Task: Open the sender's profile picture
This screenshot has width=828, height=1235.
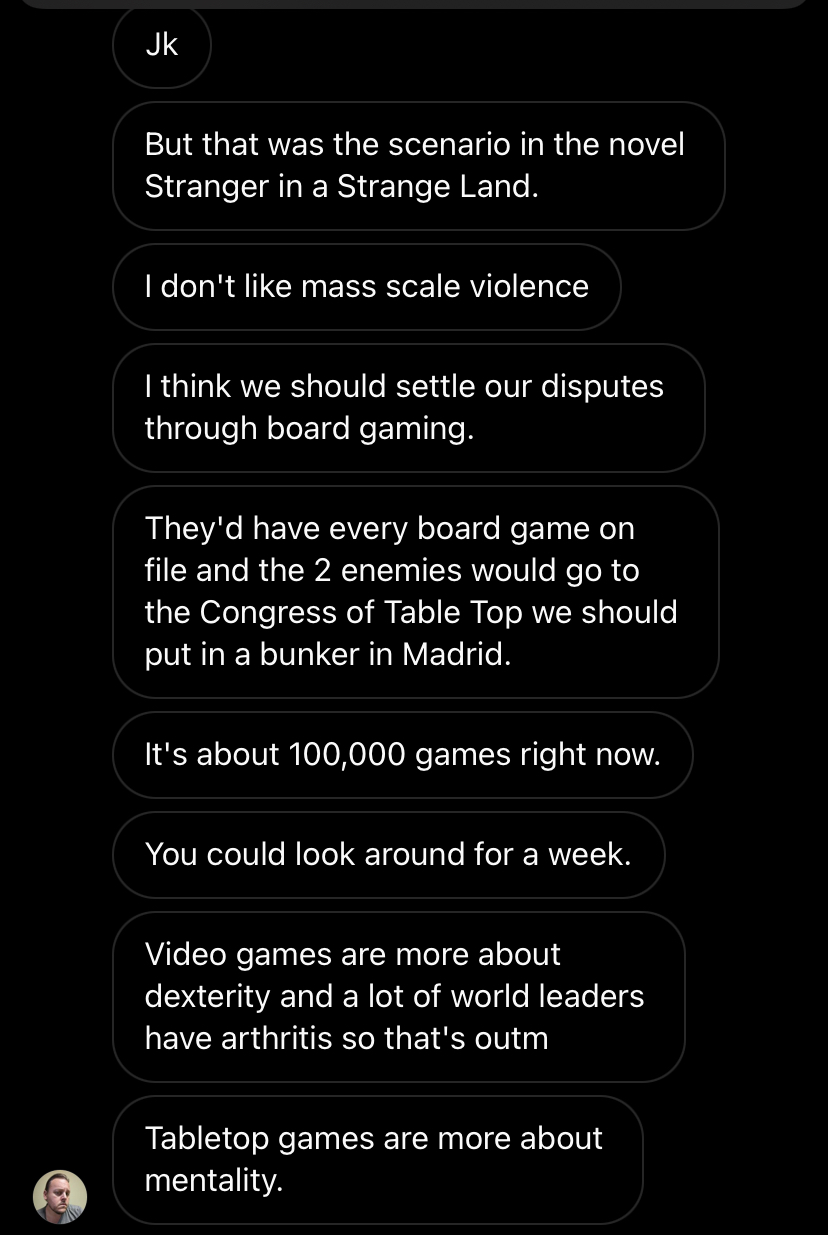Action: point(60,1196)
